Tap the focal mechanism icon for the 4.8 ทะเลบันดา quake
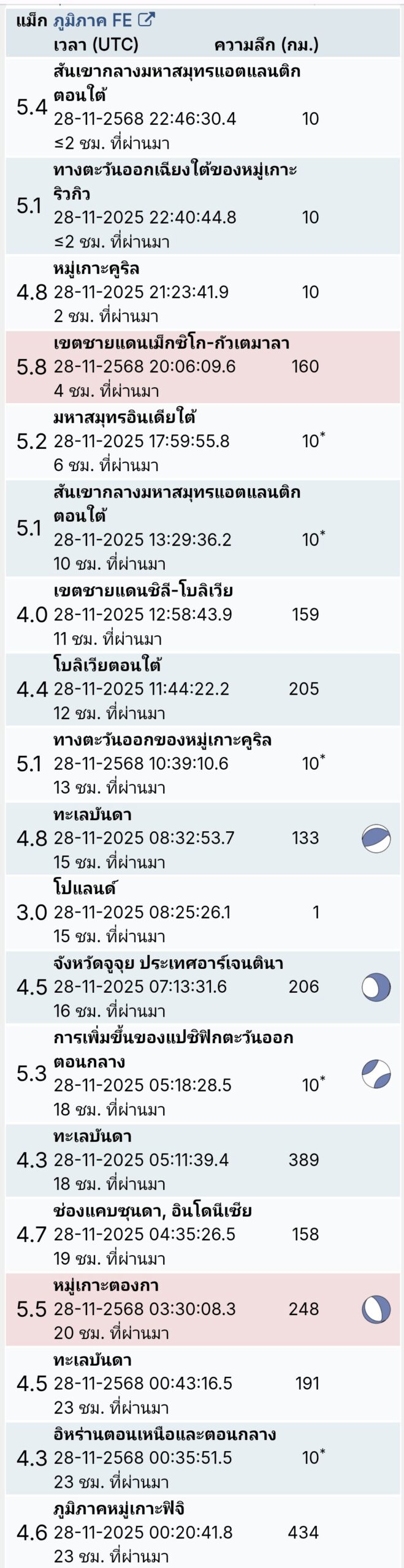This screenshot has height=1568, width=404. point(376,839)
